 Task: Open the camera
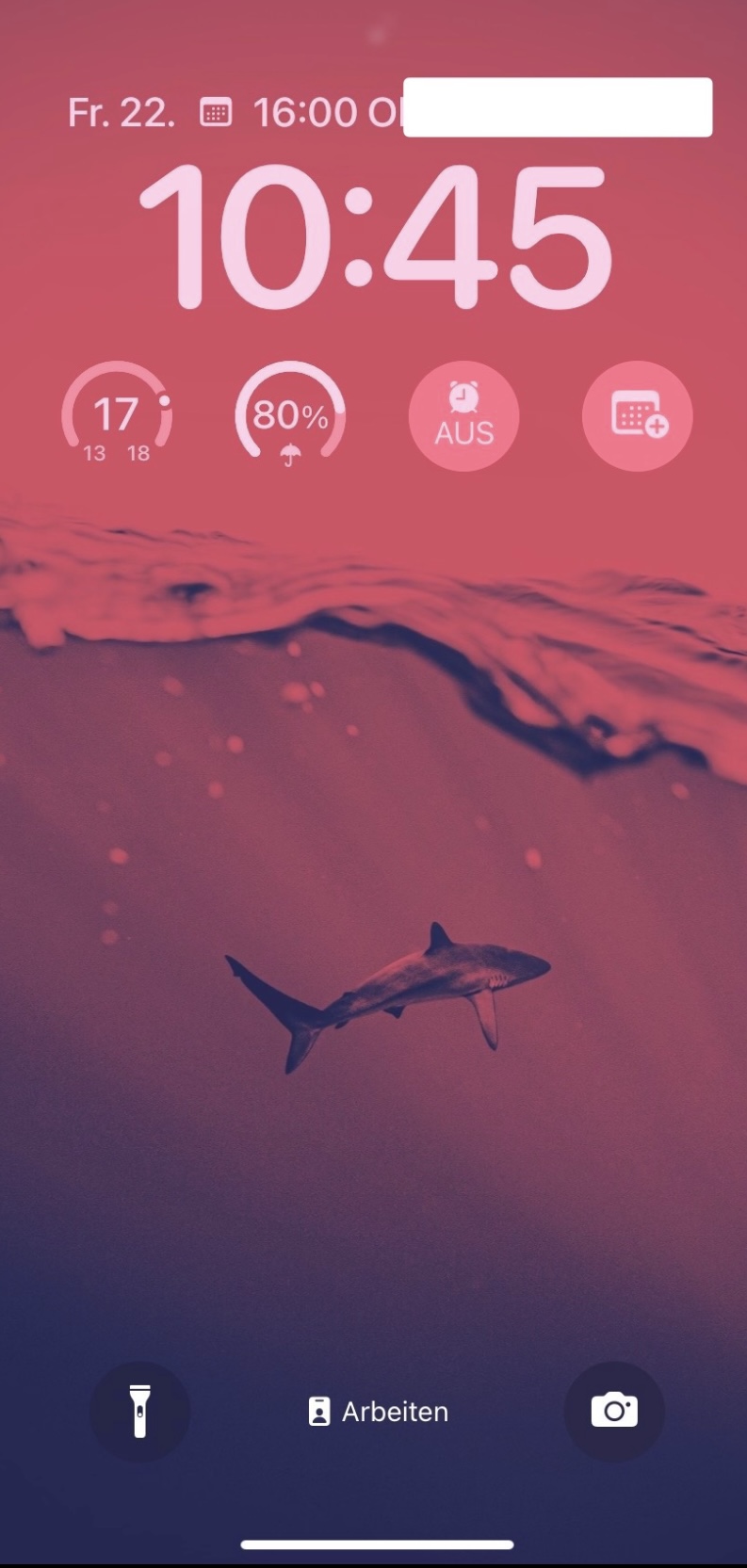tap(614, 1411)
